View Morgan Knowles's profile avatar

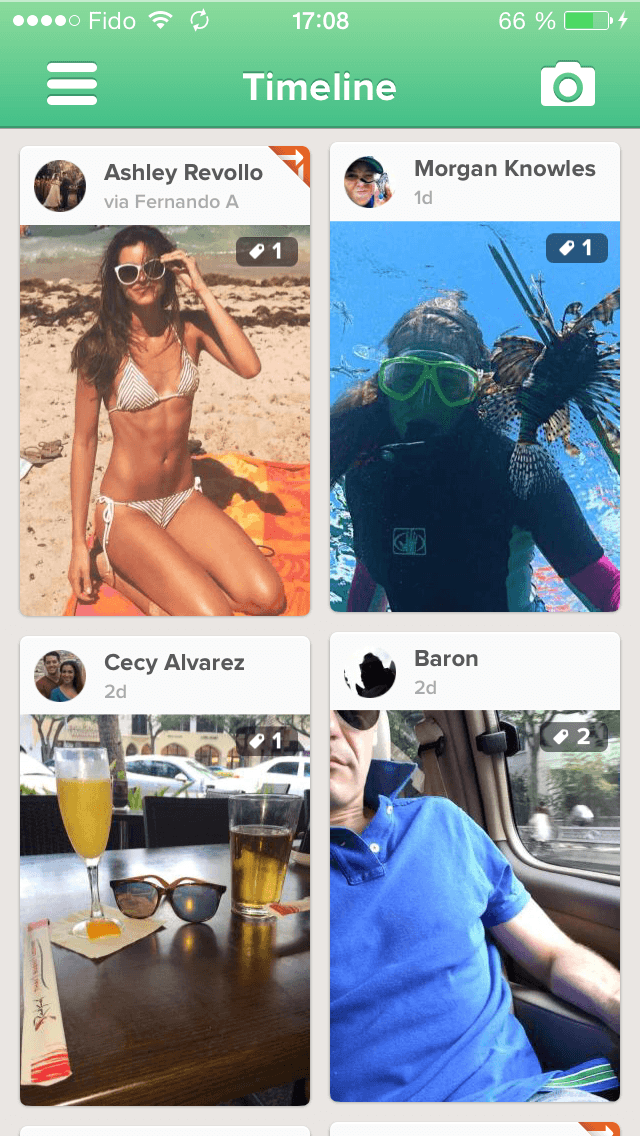click(369, 182)
